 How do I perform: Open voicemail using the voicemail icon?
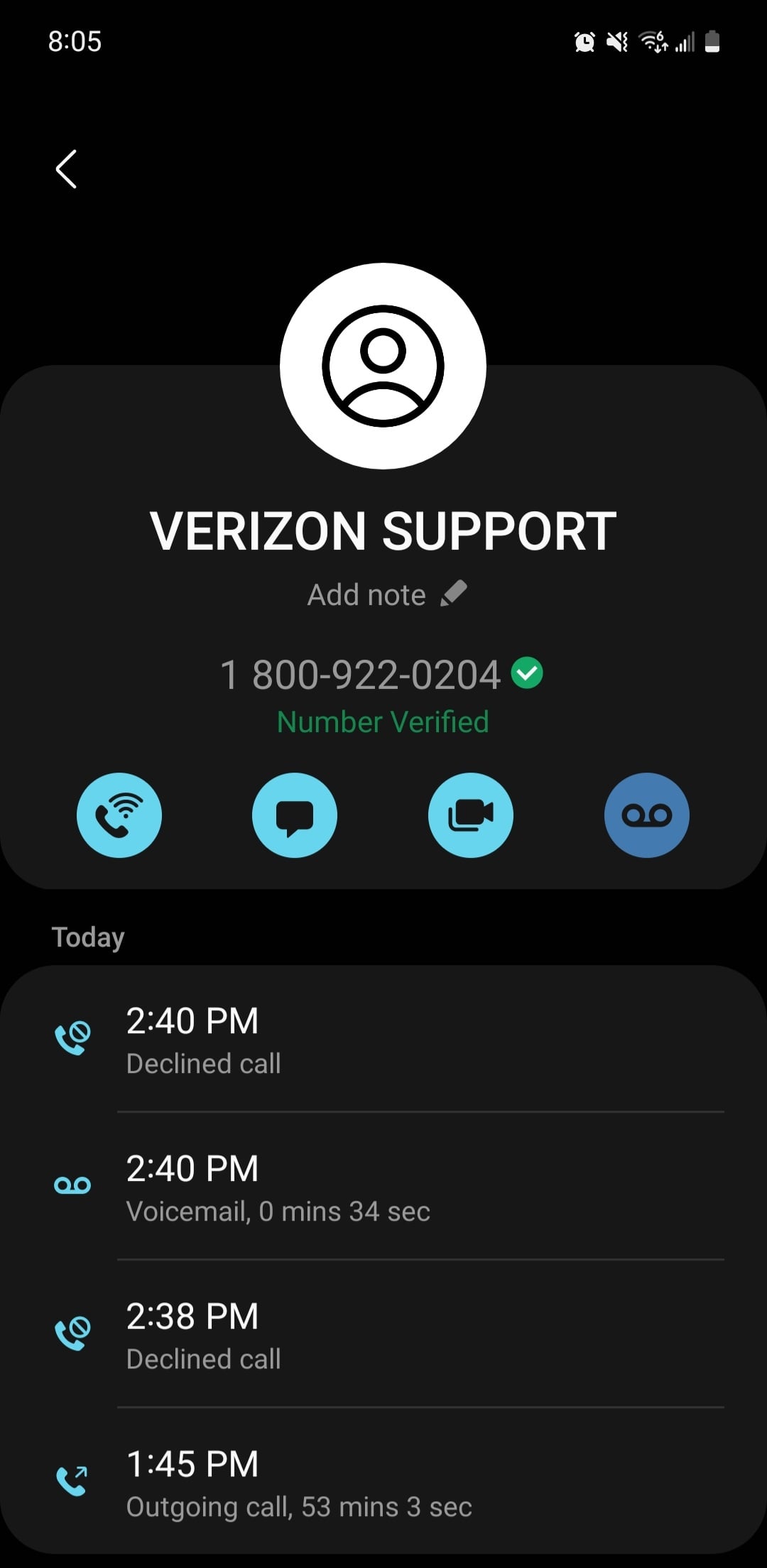[x=646, y=815]
